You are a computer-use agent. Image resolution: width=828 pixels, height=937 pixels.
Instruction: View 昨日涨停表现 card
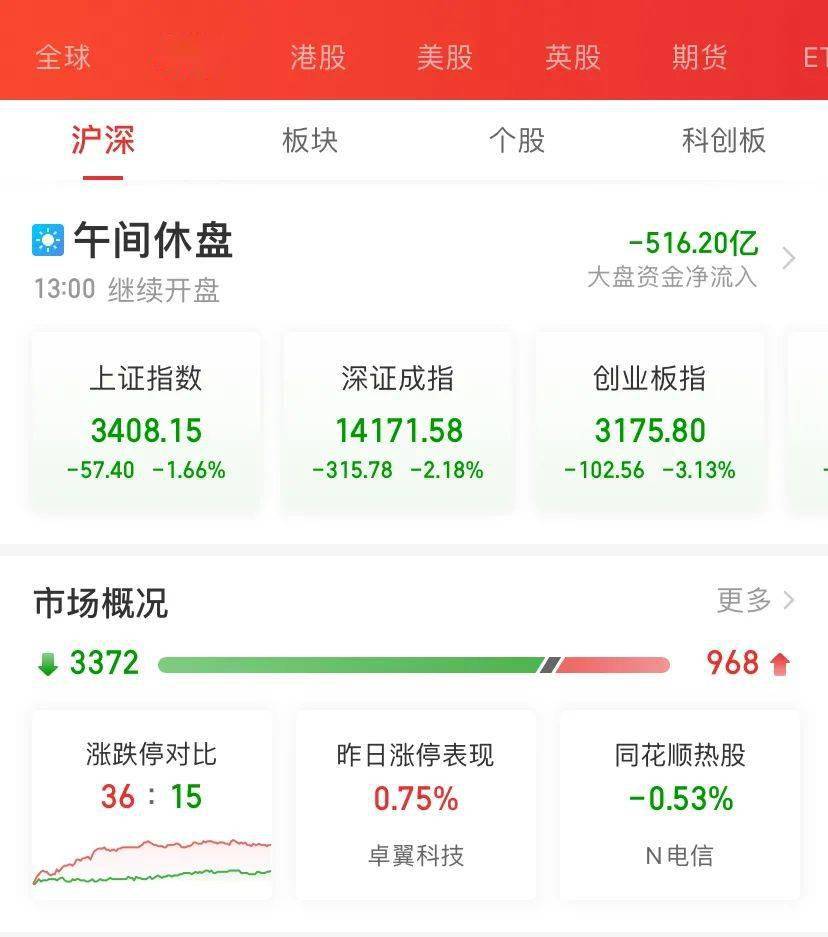[x=415, y=803]
